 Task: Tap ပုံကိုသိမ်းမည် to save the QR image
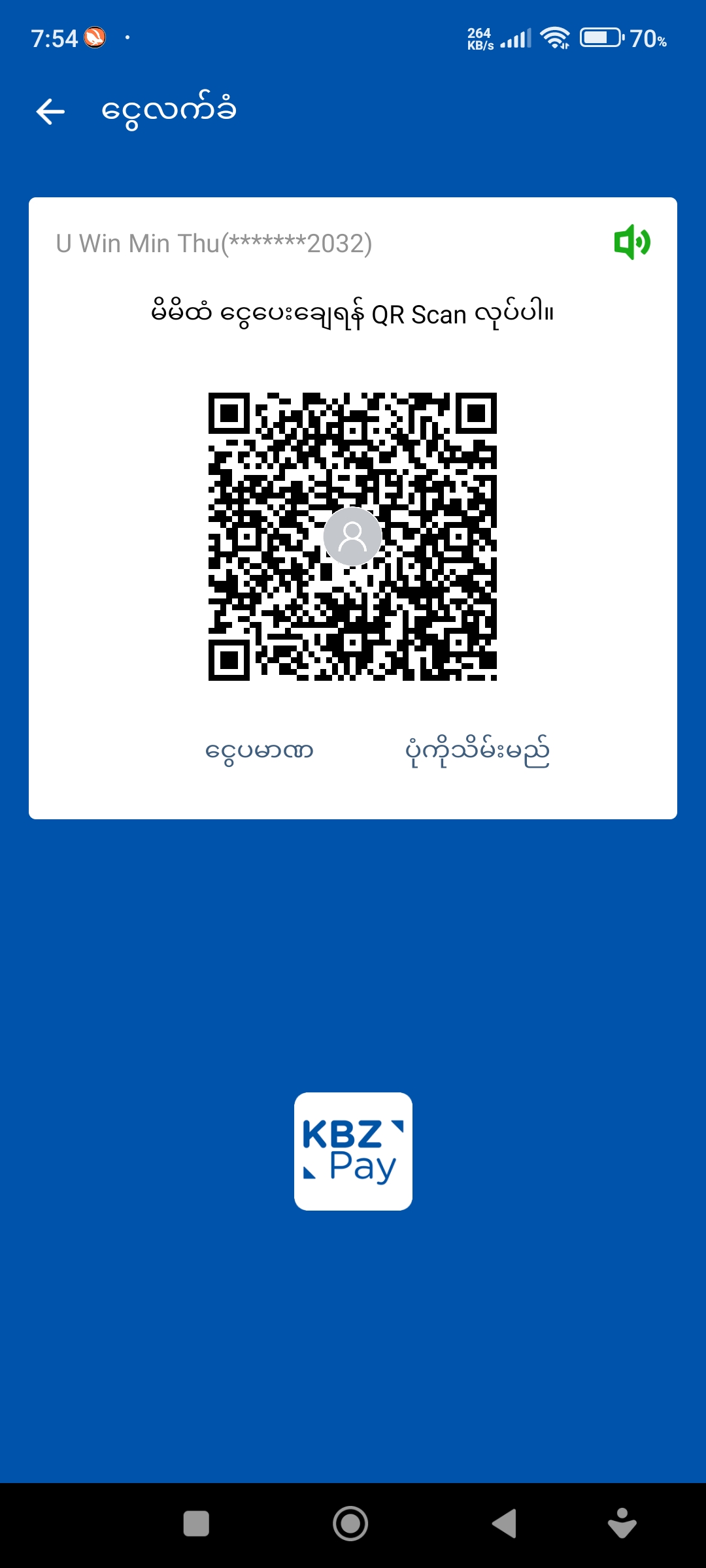[477, 751]
